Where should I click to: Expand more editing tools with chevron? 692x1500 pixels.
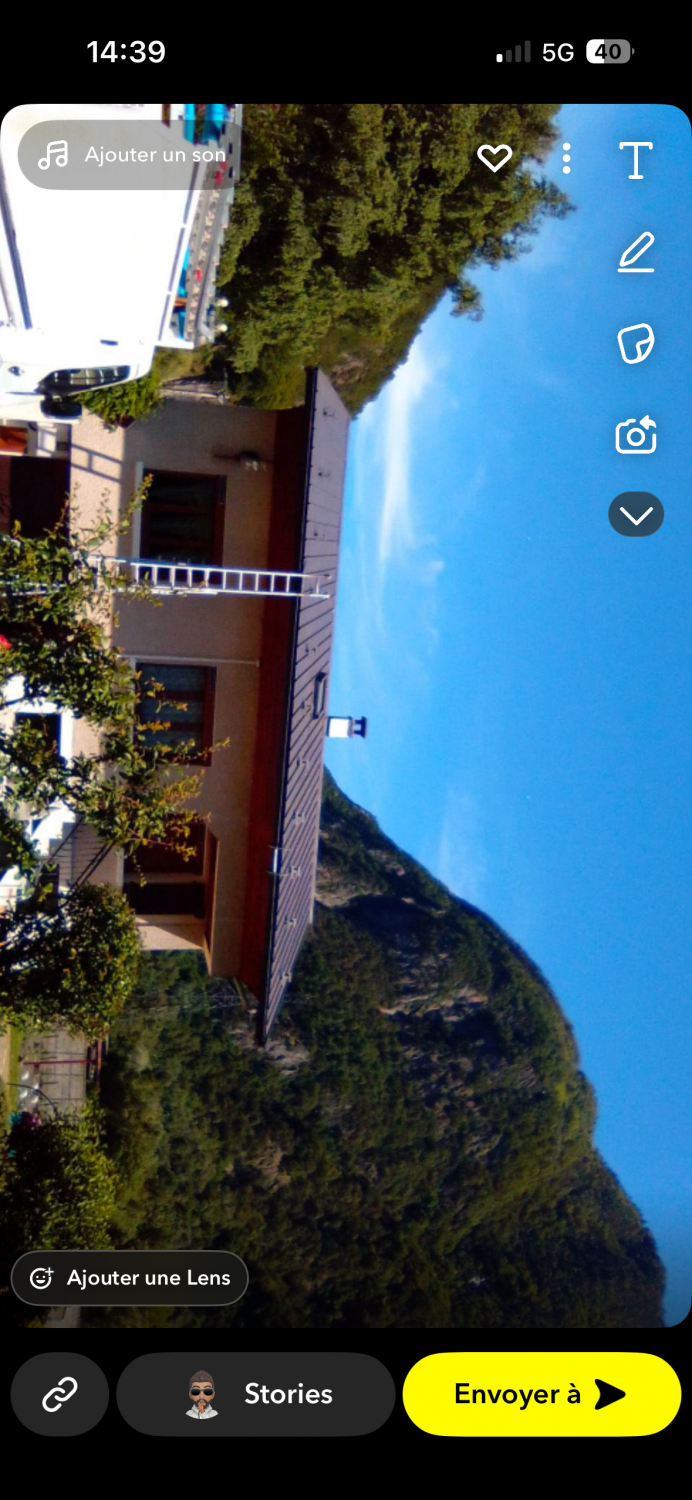coord(636,515)
